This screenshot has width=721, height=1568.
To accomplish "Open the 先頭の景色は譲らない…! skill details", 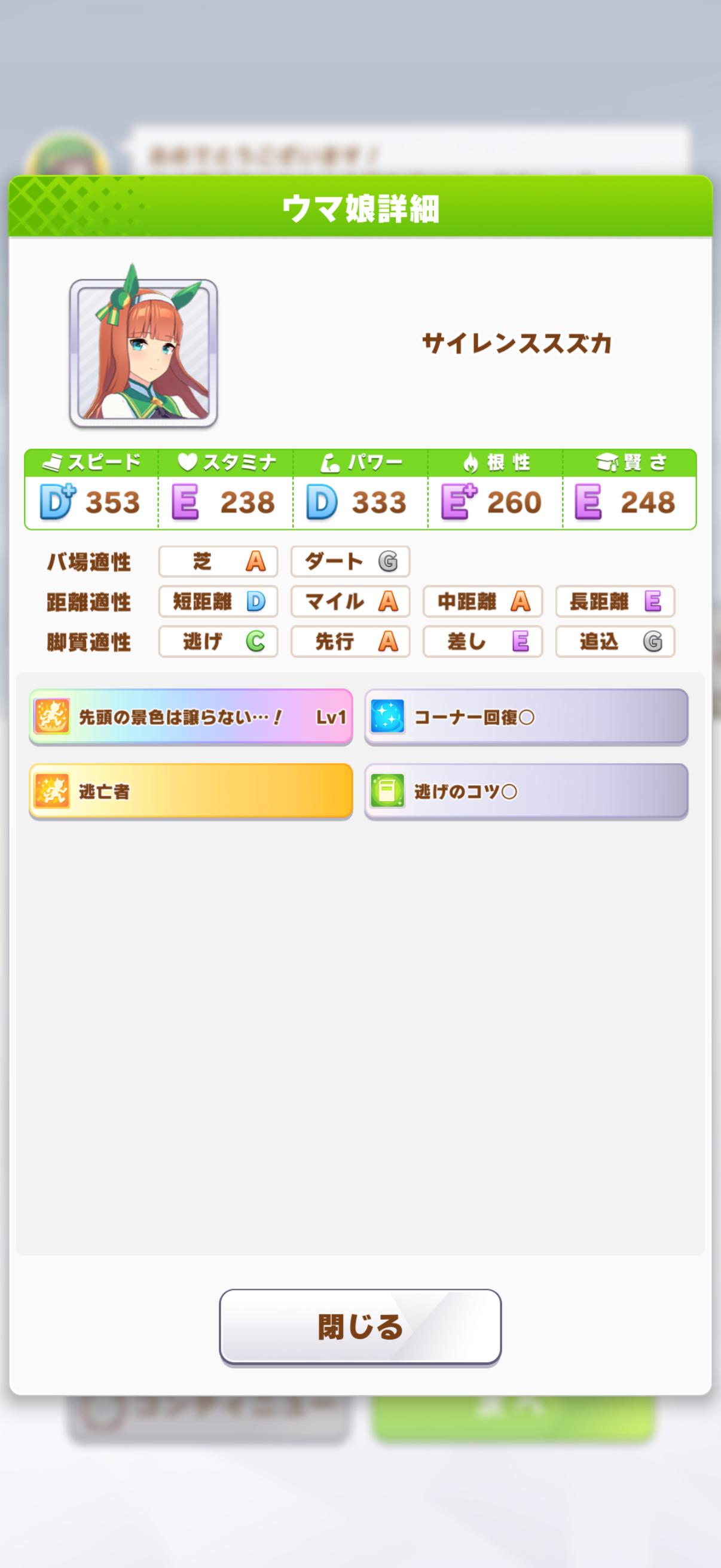I will pyautogui.click(x=191, y=716).
